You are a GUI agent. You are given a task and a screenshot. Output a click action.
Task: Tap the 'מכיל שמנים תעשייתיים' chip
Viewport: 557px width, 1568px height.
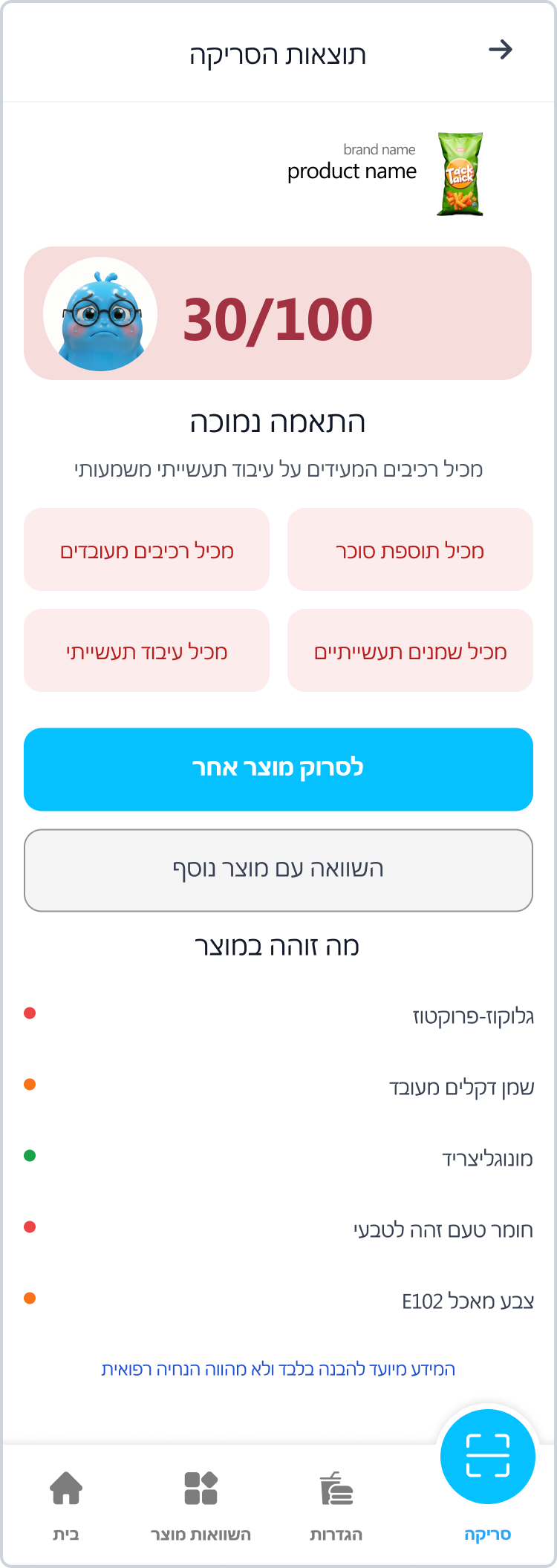click(x=410, y=651)
